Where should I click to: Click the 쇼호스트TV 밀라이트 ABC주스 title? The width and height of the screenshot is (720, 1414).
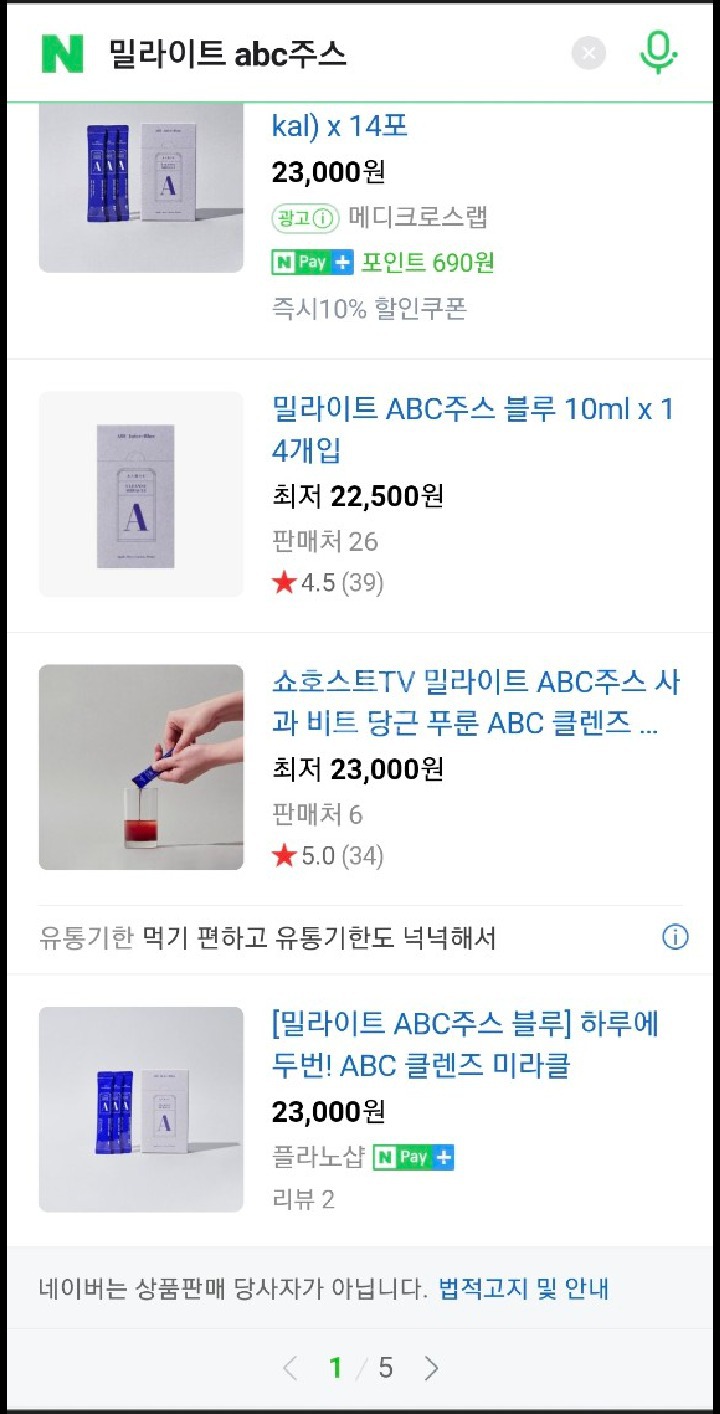(x=470, y=703)
